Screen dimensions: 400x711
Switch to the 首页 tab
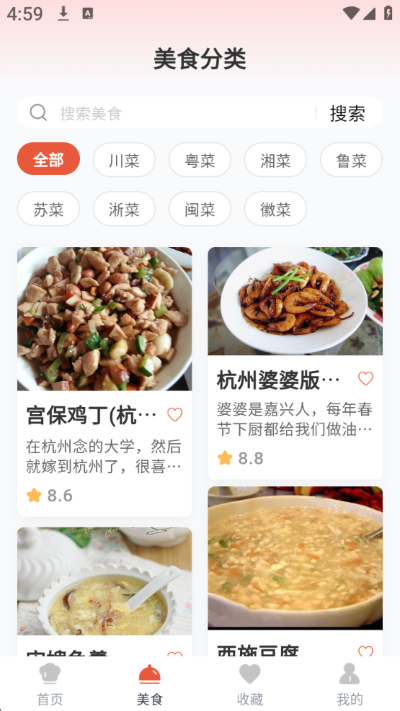[x=50, y=684]
